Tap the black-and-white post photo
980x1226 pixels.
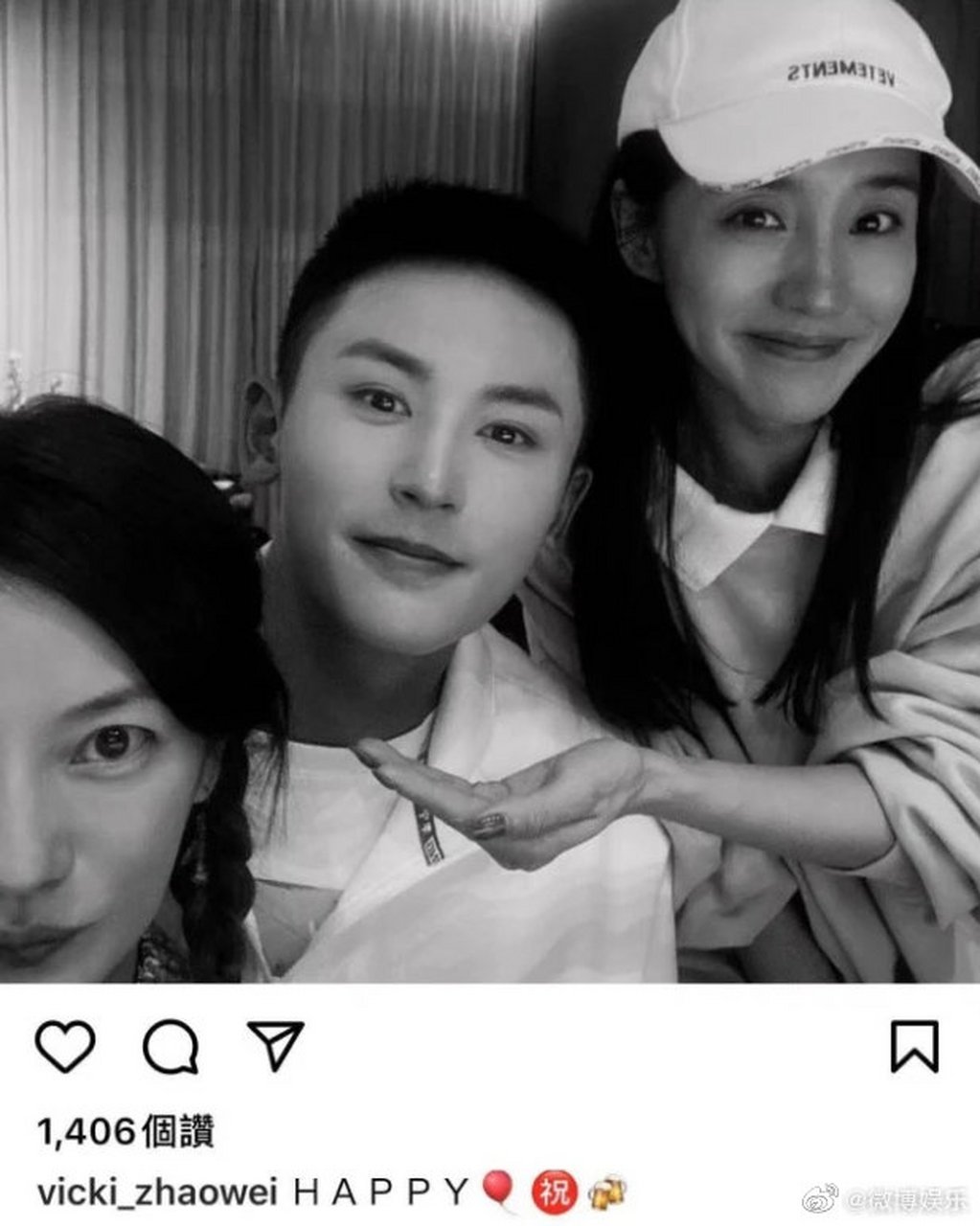click(490, 490)
